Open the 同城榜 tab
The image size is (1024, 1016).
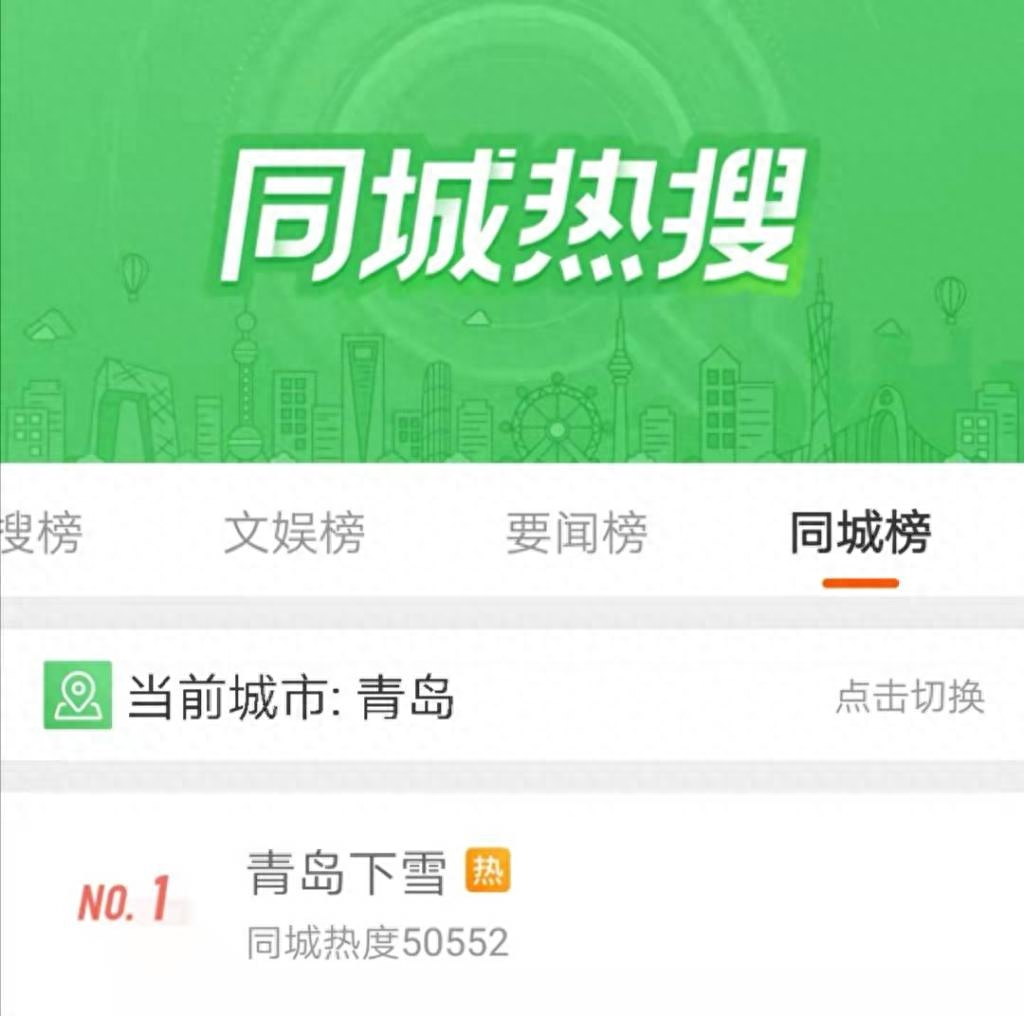point(860,533)
